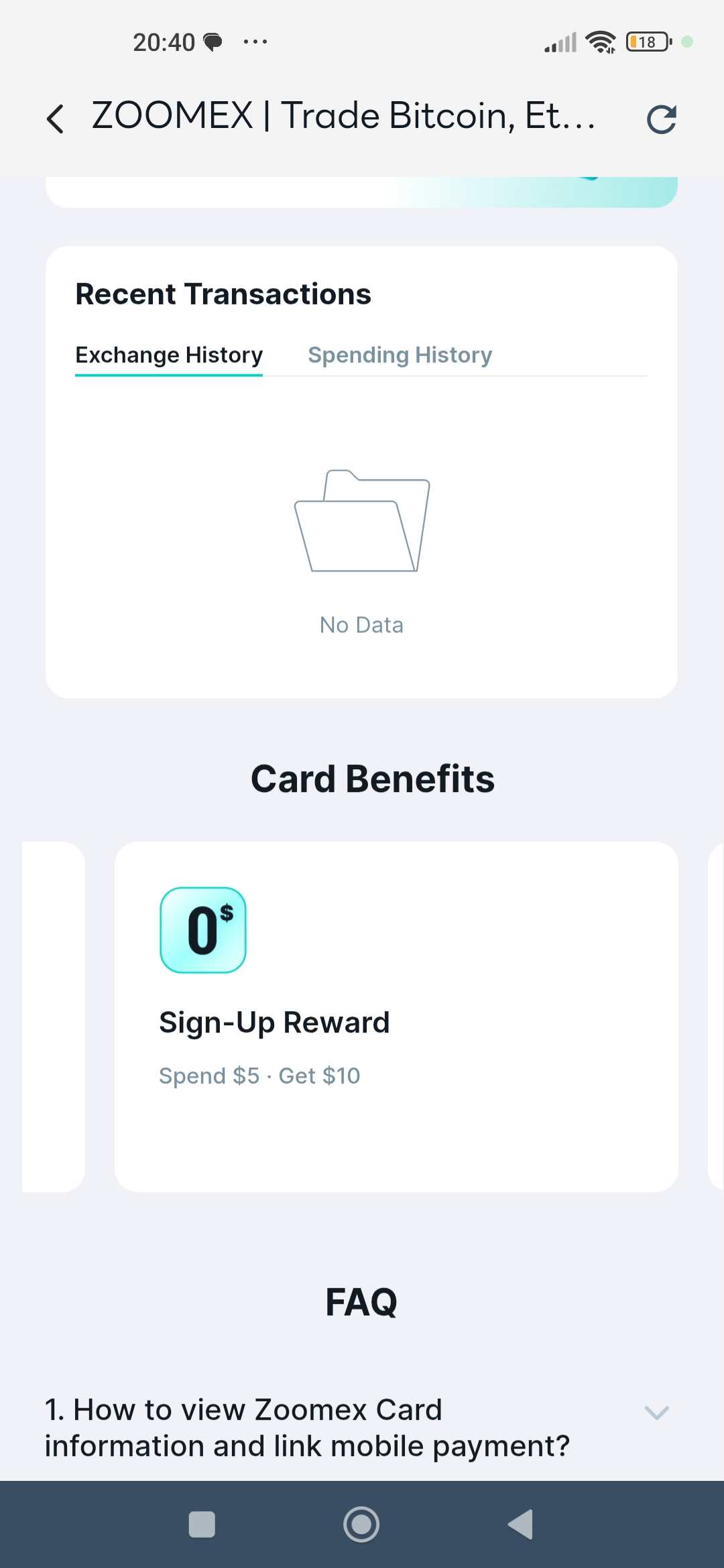724x1568 pixels.
Task: Reload the page with the refresh icon
Action: 661,119
